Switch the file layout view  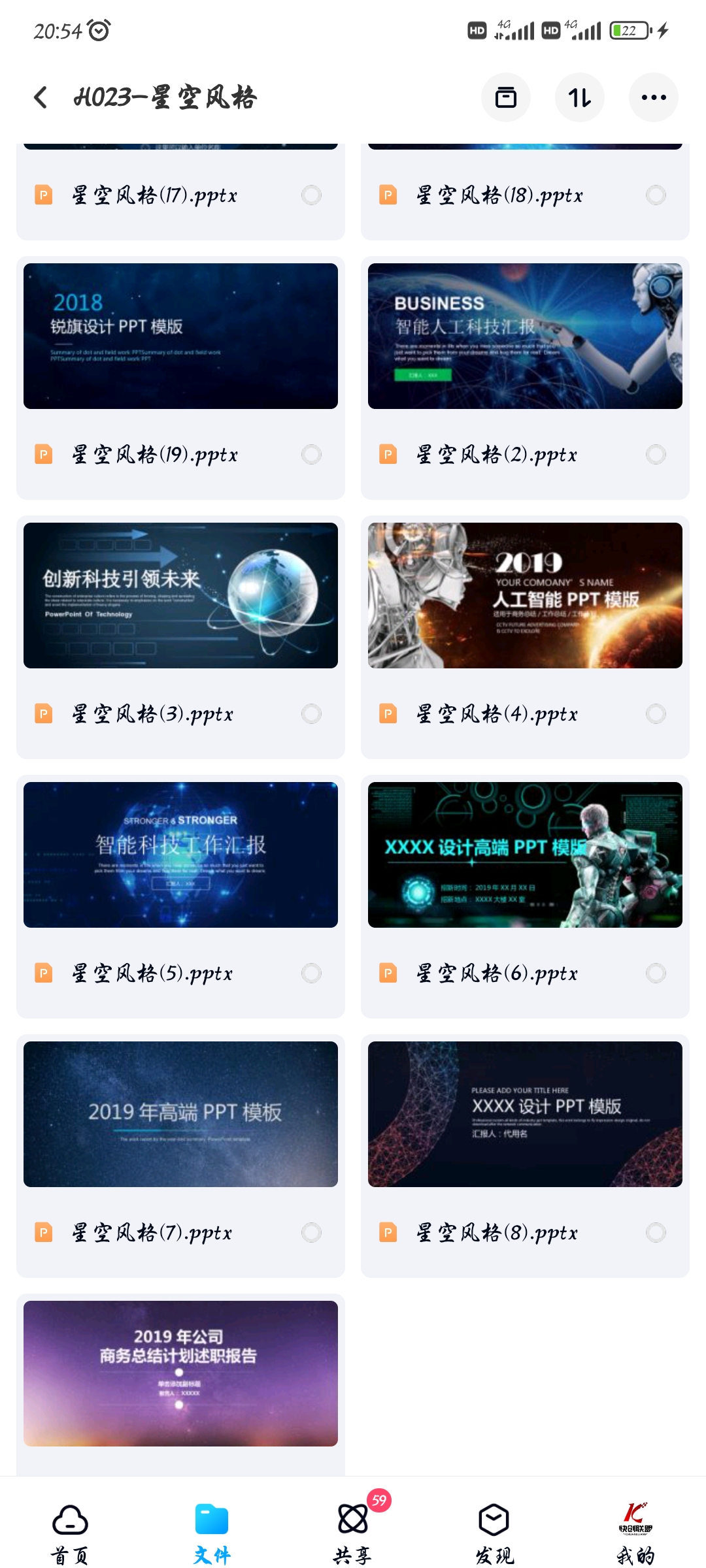(505, 97)
